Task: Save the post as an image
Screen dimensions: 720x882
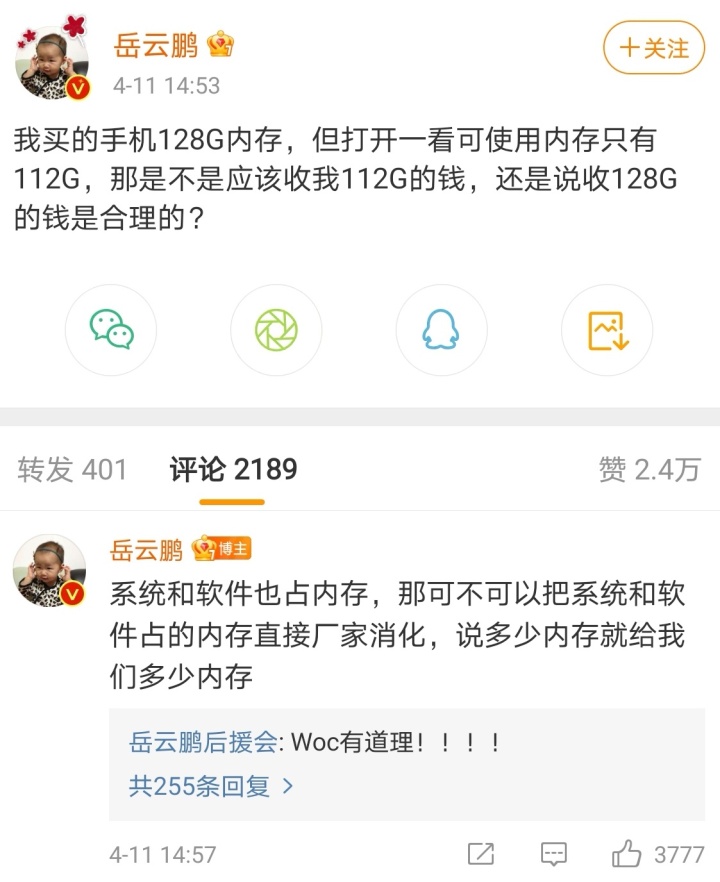Action: pyautogui.click(x=607, y=329)
